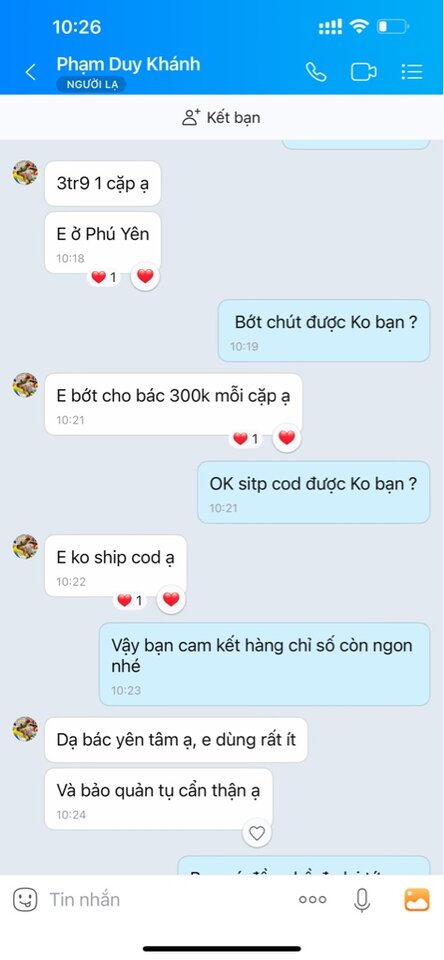The image size is (444, 960).
Task: Open the photo gallery picker
Action: point(417,899)
